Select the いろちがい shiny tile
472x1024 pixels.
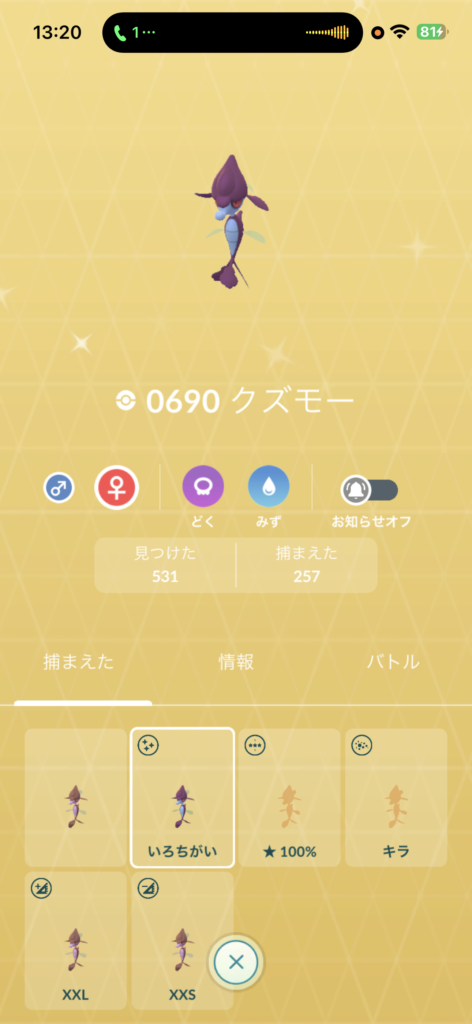point(182,797)
